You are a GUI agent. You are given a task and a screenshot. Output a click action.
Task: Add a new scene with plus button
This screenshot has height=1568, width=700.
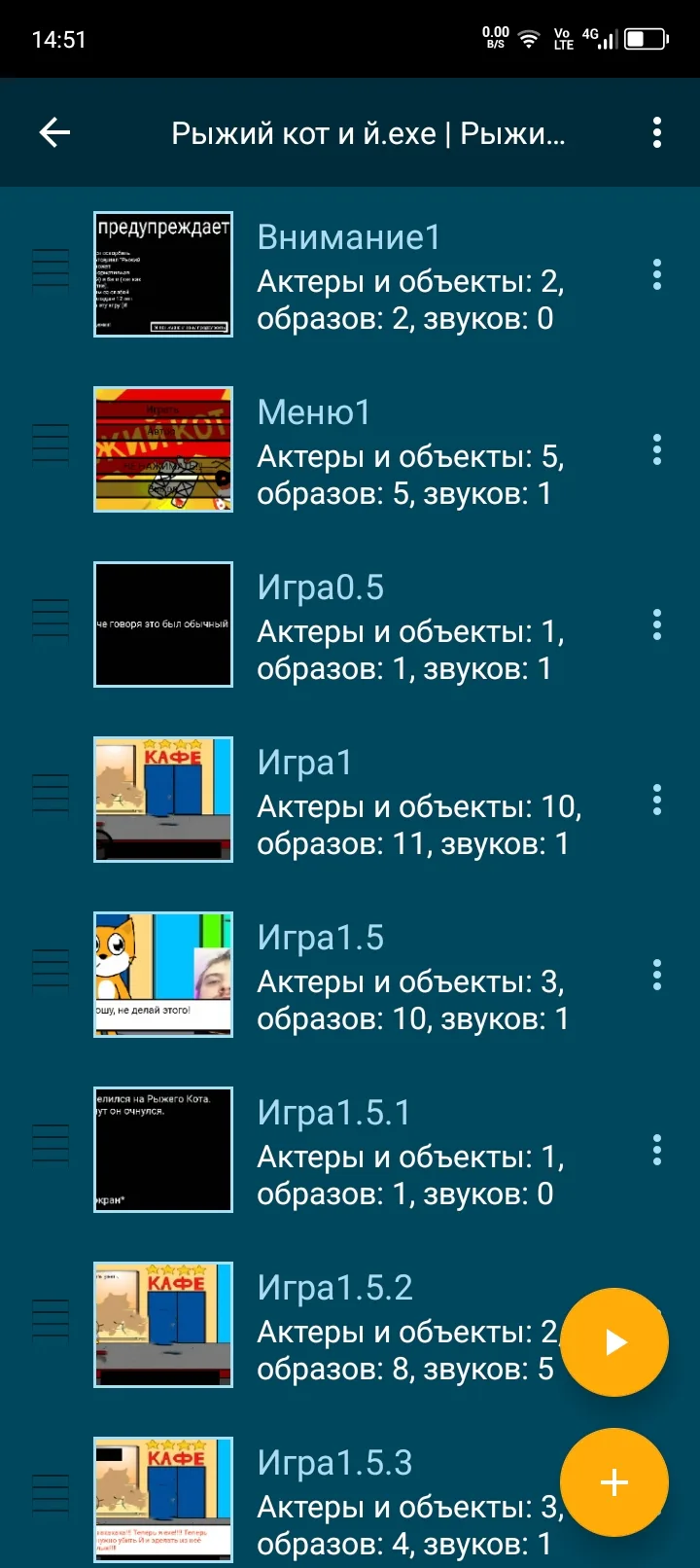pyautogui.click(x=614, y=1482)
